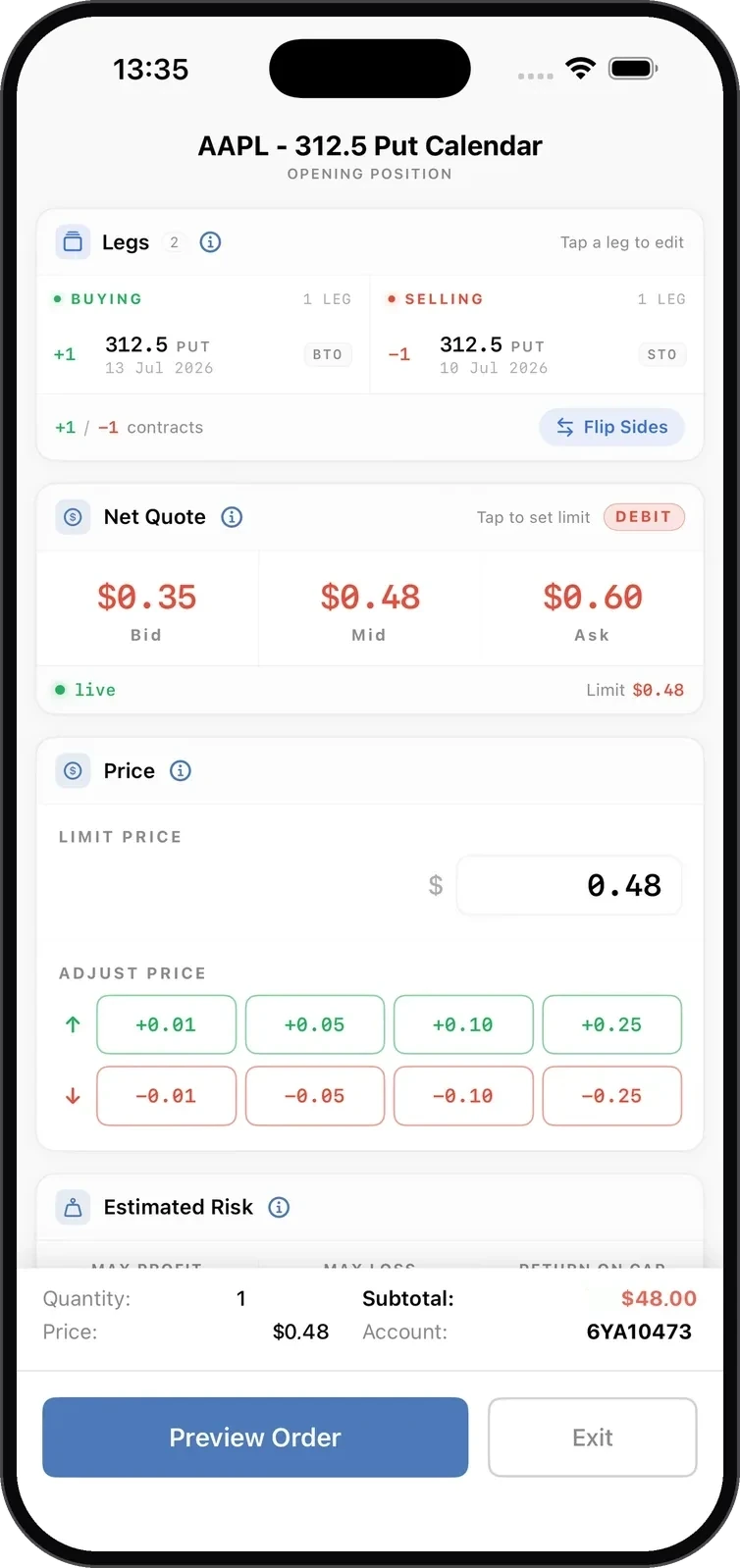Open the Legs info icon
Screen dimensions: 740x1568
coord(210,242)
